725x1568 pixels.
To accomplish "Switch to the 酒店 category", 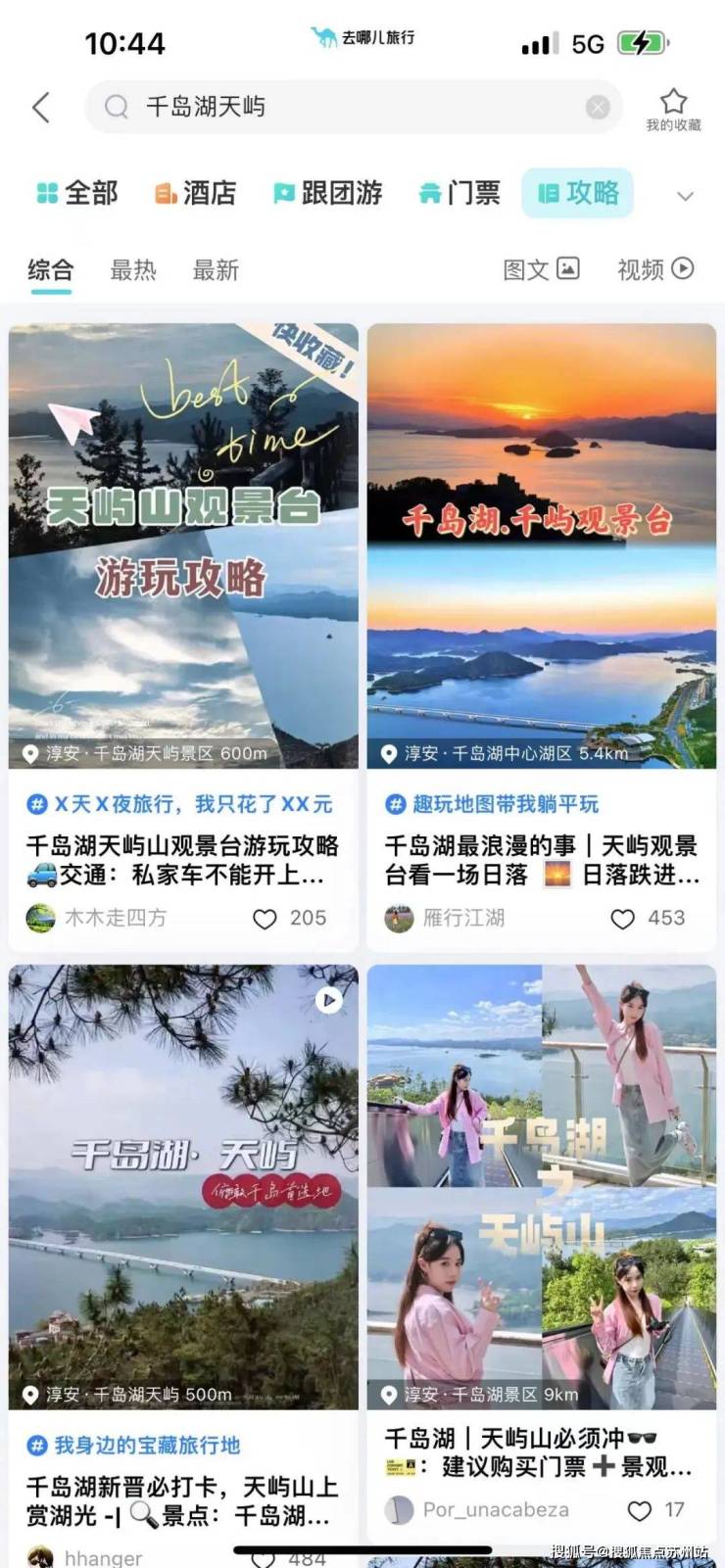I will pyautogui.click(x=196, y=193).
